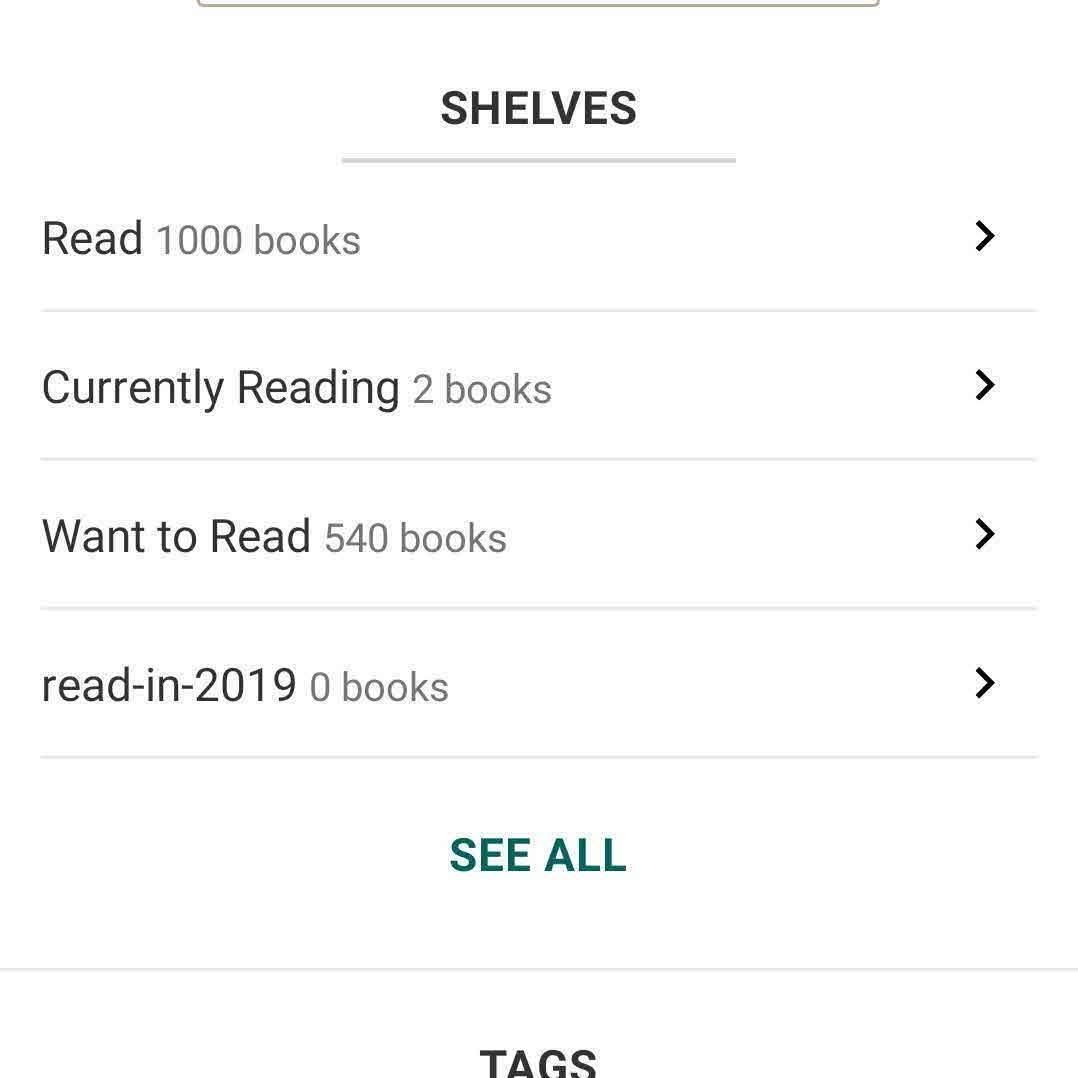Open the Read shelf
1078x1078 pixels.
tap(538, 238)
